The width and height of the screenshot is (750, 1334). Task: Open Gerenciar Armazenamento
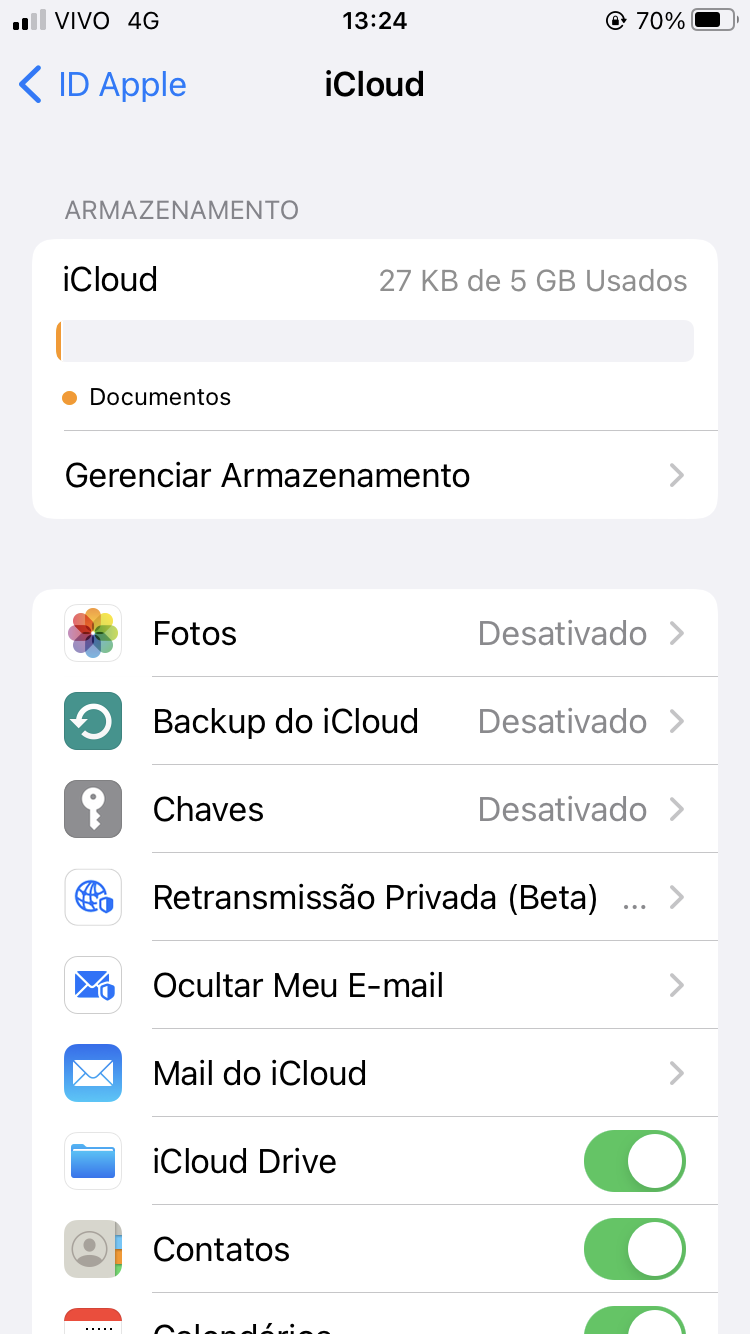pyautogui.click(x=374, y=475)
